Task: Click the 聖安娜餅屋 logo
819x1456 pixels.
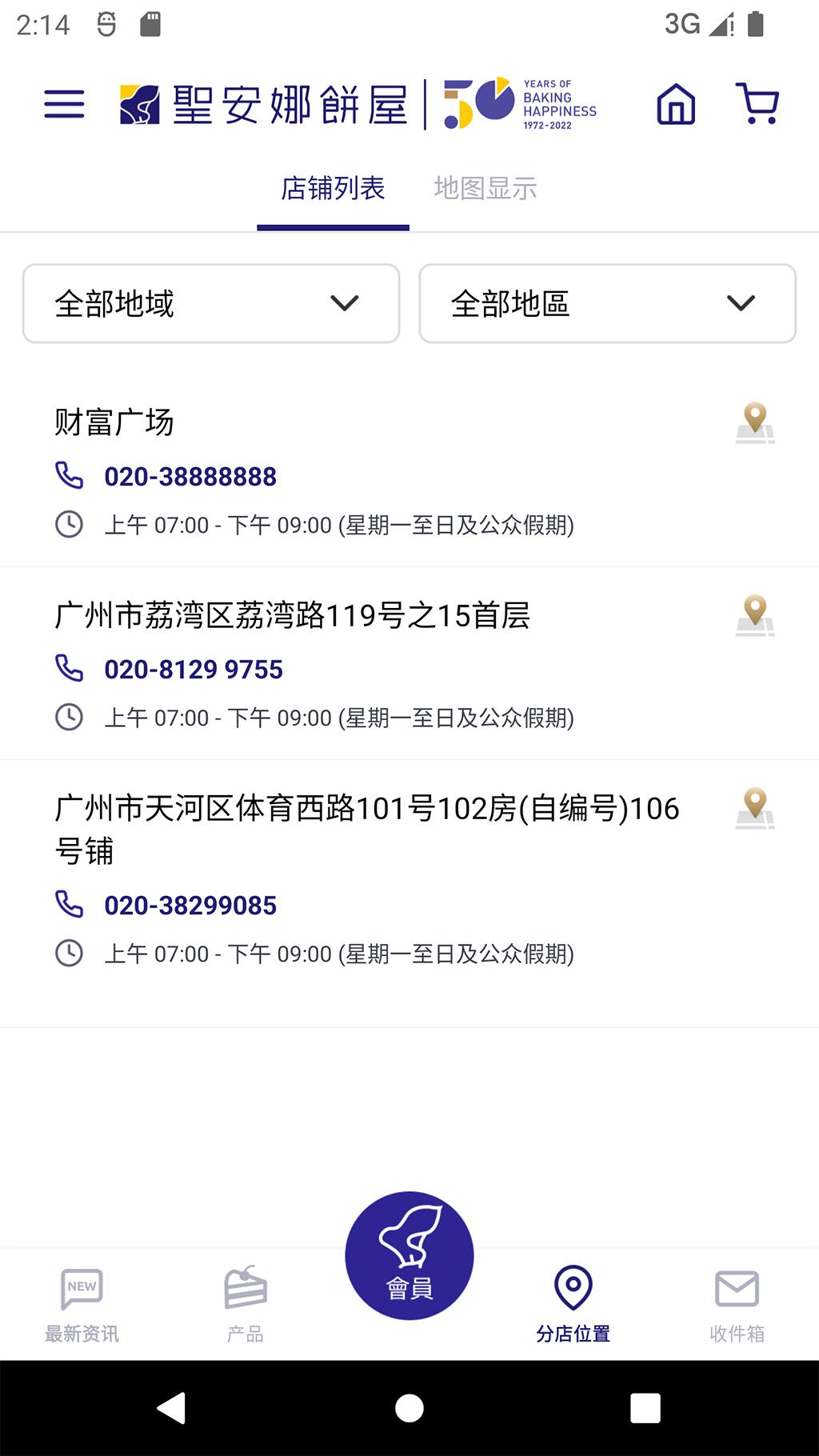Action: coord(264,102)
